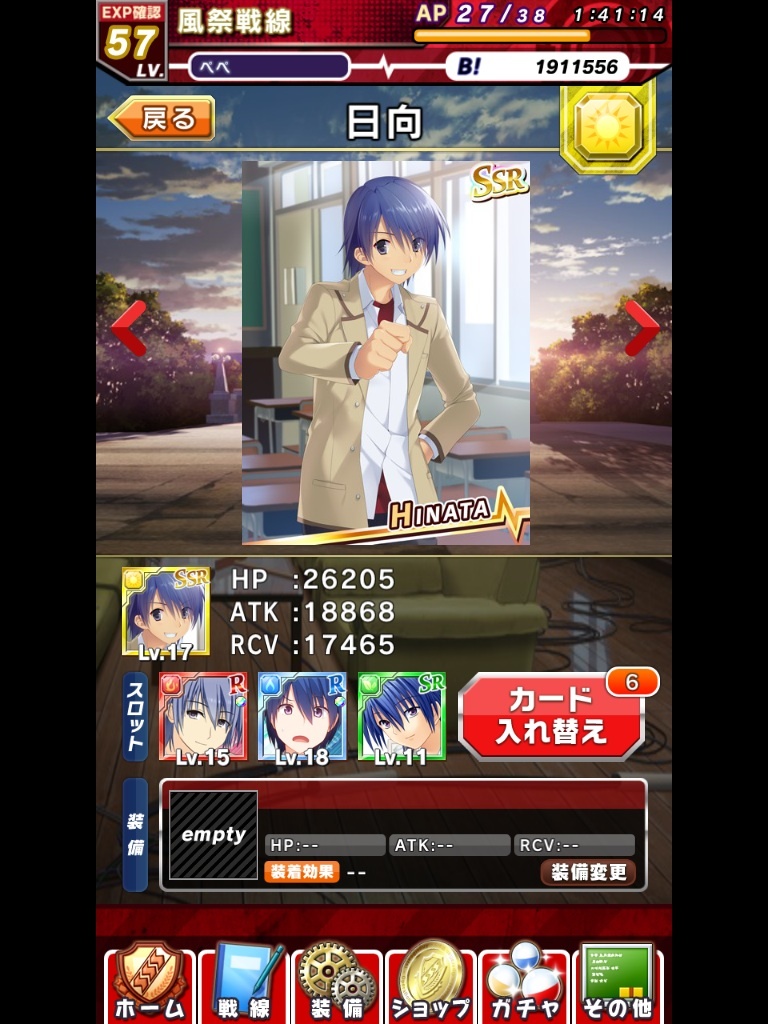View the large Hinata card illustration
The width and height of the screenshot is (768, 1024).
pyautogui.click(x=385, y=352)
